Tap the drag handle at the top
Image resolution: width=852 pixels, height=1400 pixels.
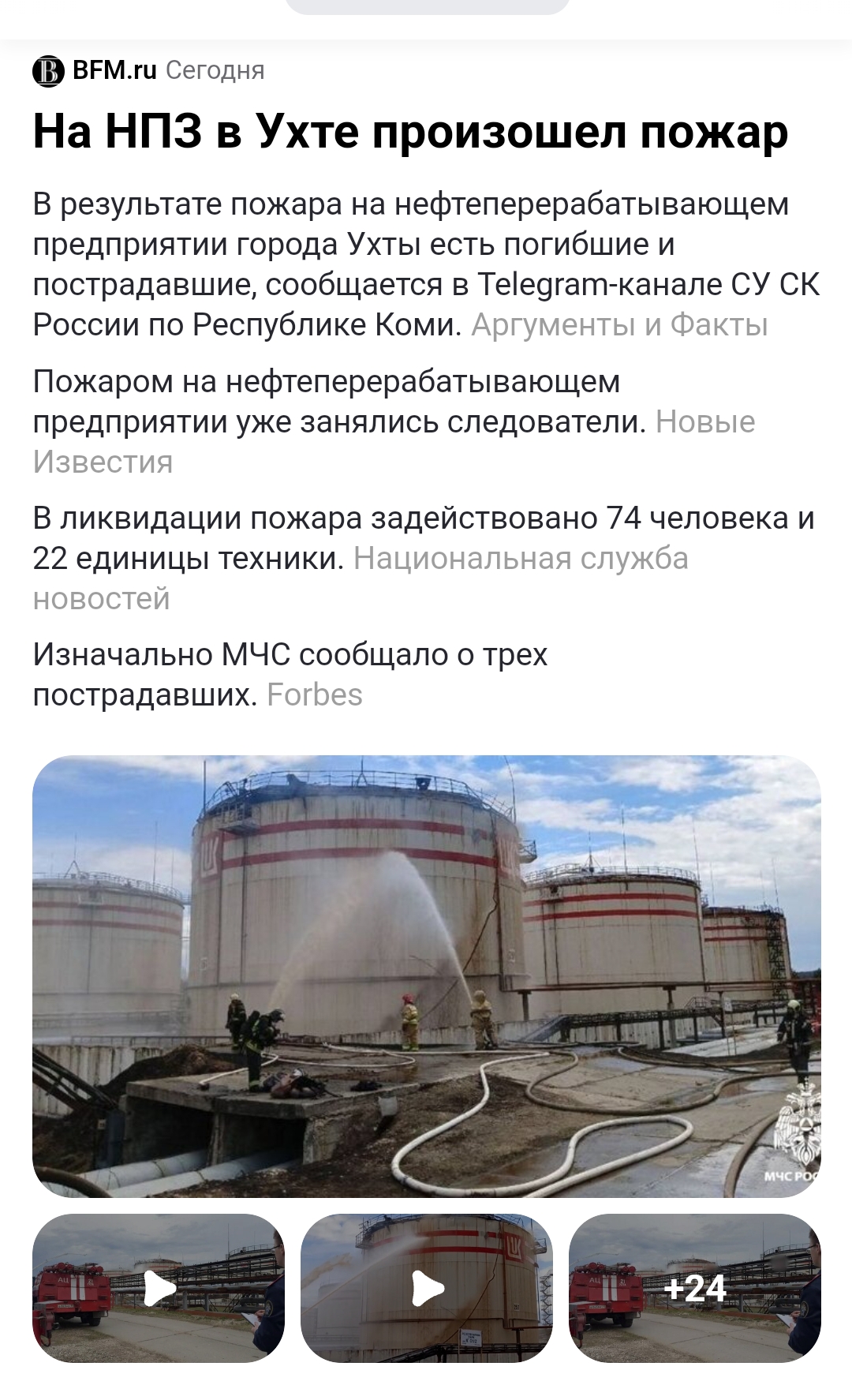(x=426, y=6)
